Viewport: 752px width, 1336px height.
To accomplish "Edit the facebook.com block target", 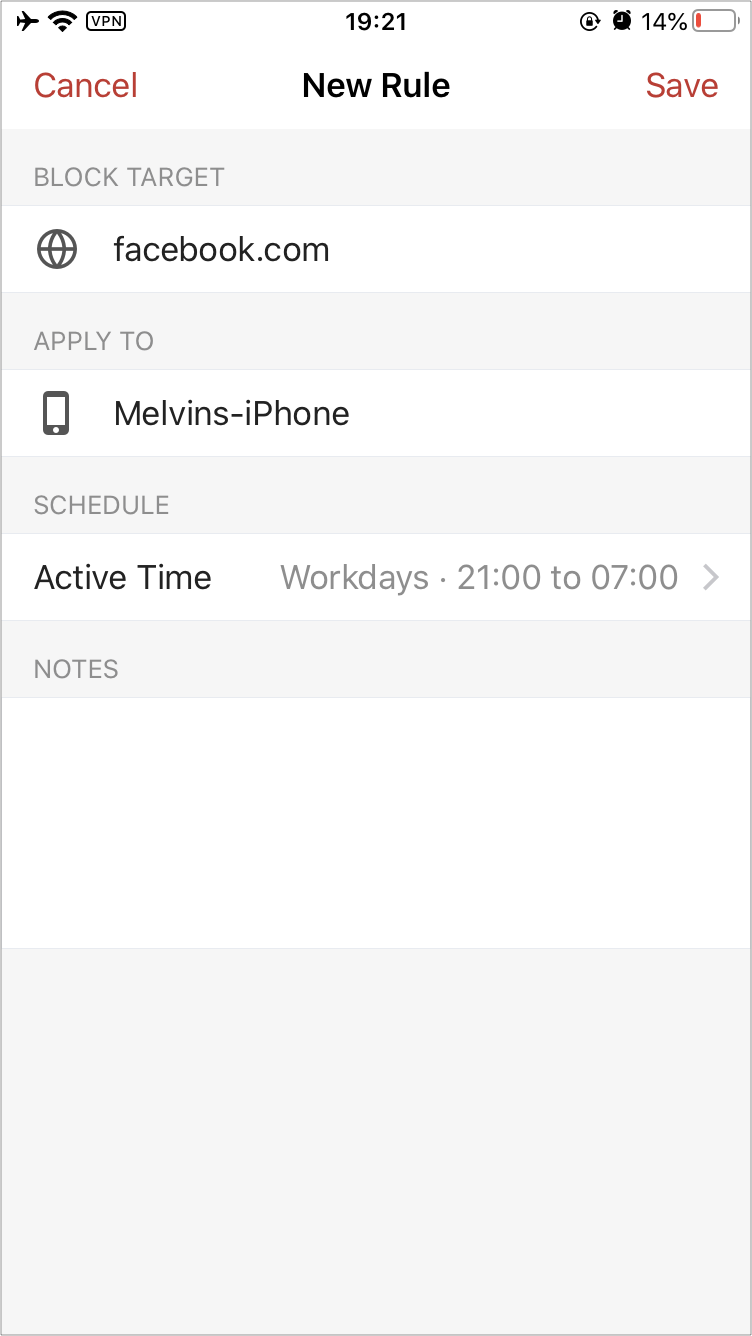I will [x=376, y=249].
